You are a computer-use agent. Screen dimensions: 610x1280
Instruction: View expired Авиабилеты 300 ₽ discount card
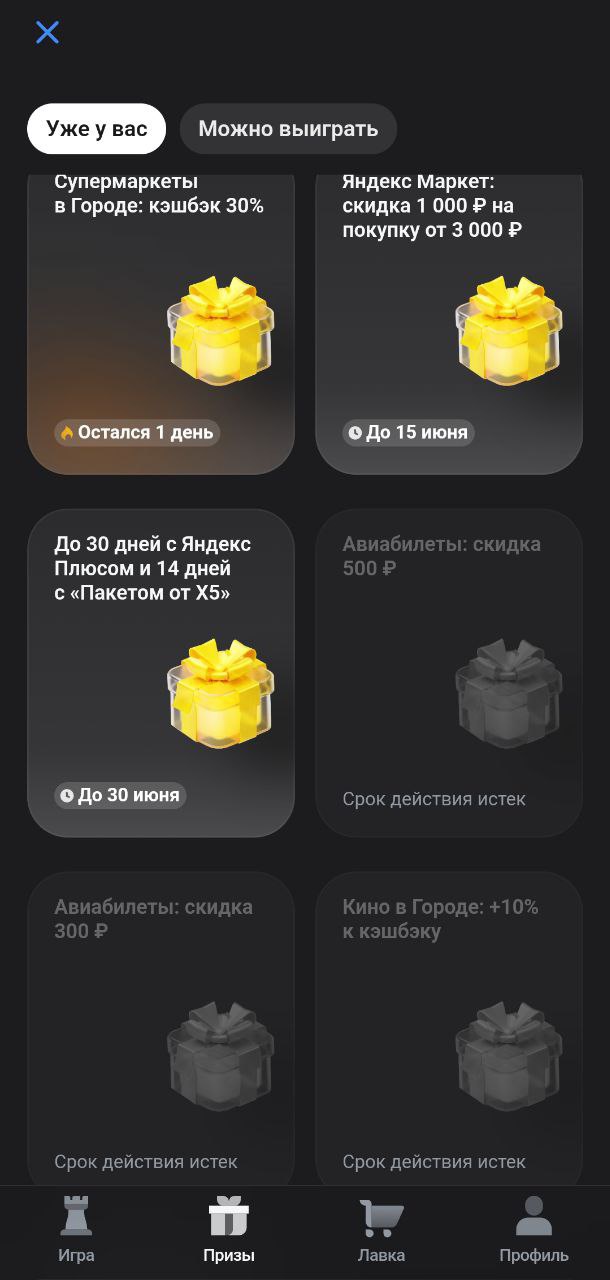161,1030
